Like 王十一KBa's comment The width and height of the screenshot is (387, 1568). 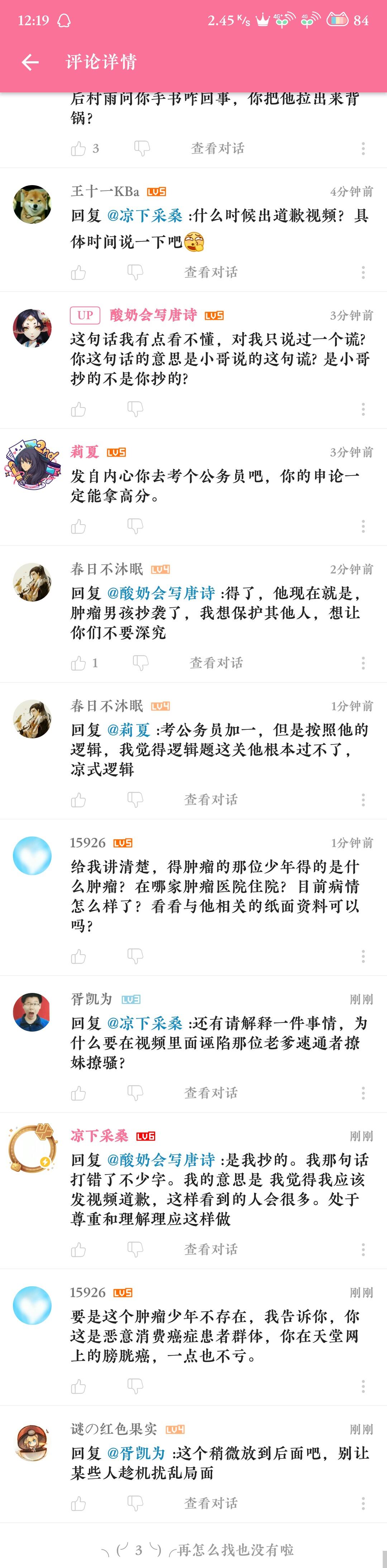point(78,272)
